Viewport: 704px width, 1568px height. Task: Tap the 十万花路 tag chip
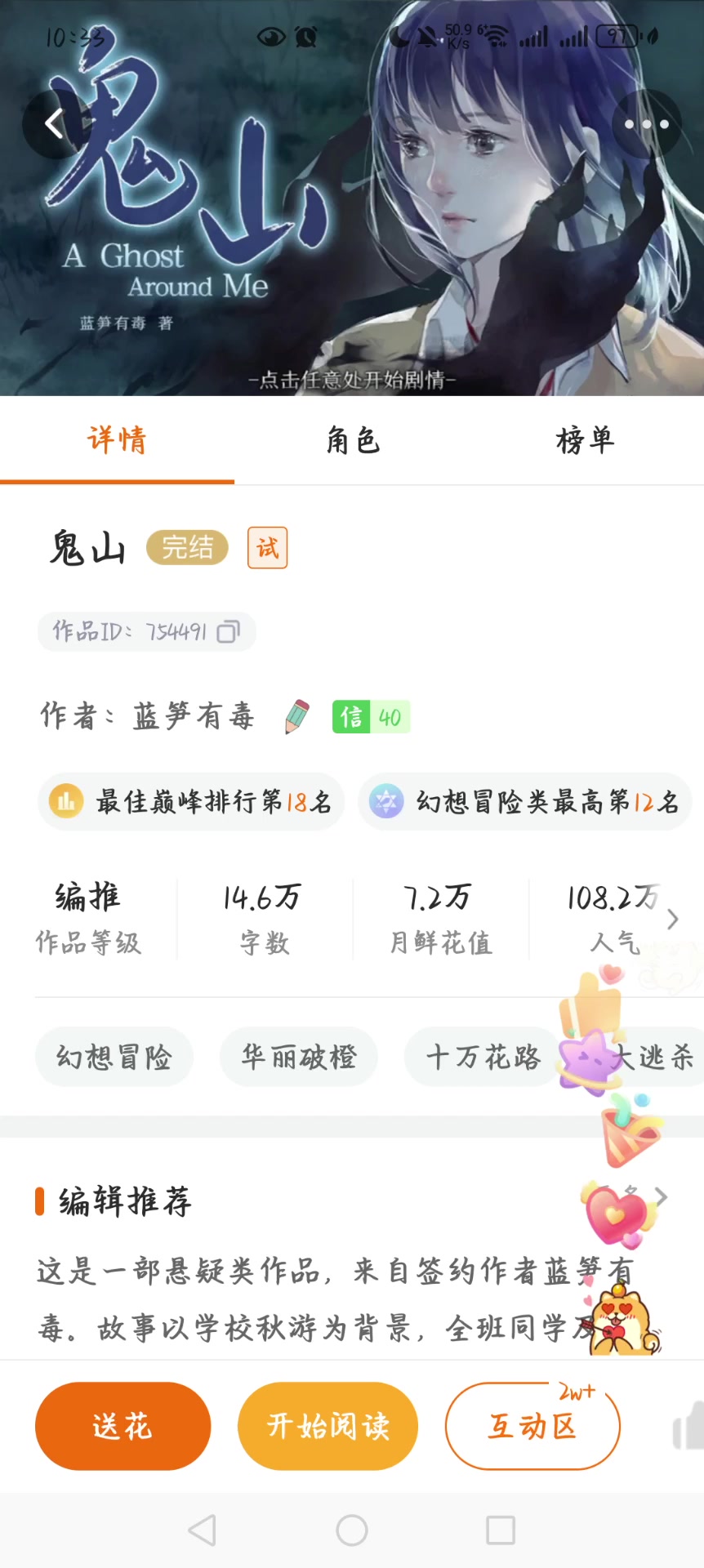tap(483, 1058)
